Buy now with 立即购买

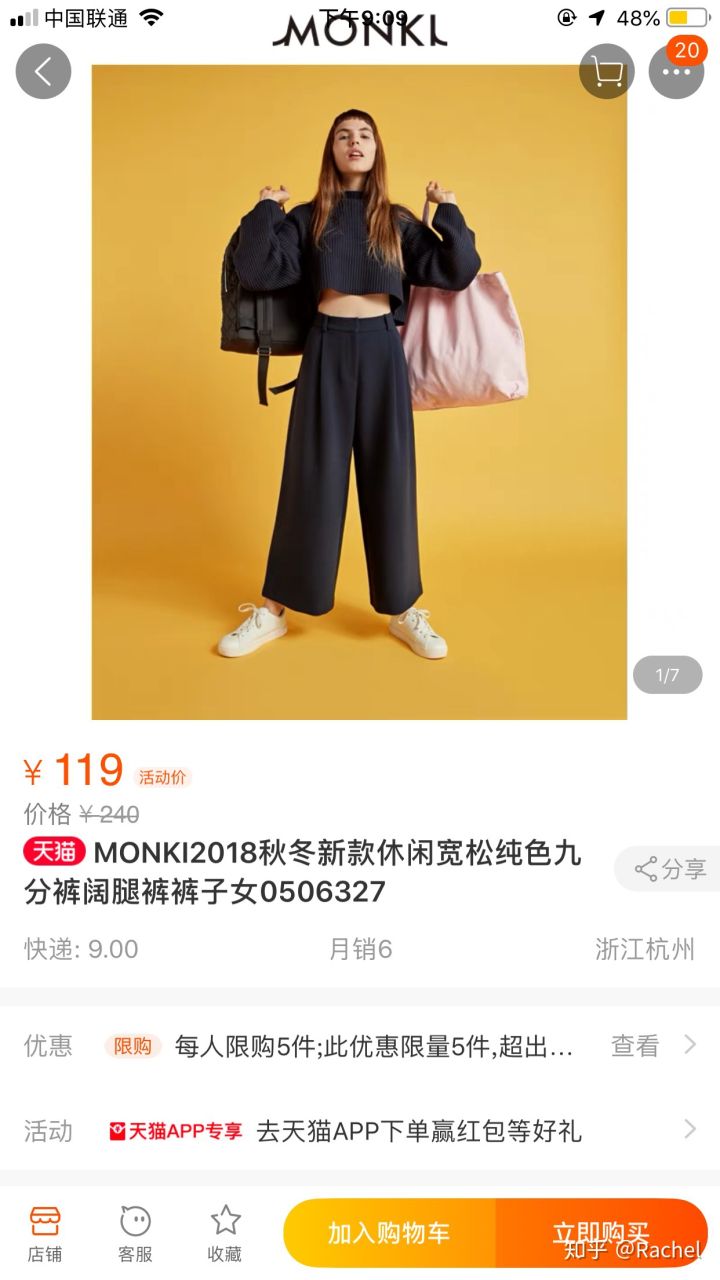pos(601,1233)
